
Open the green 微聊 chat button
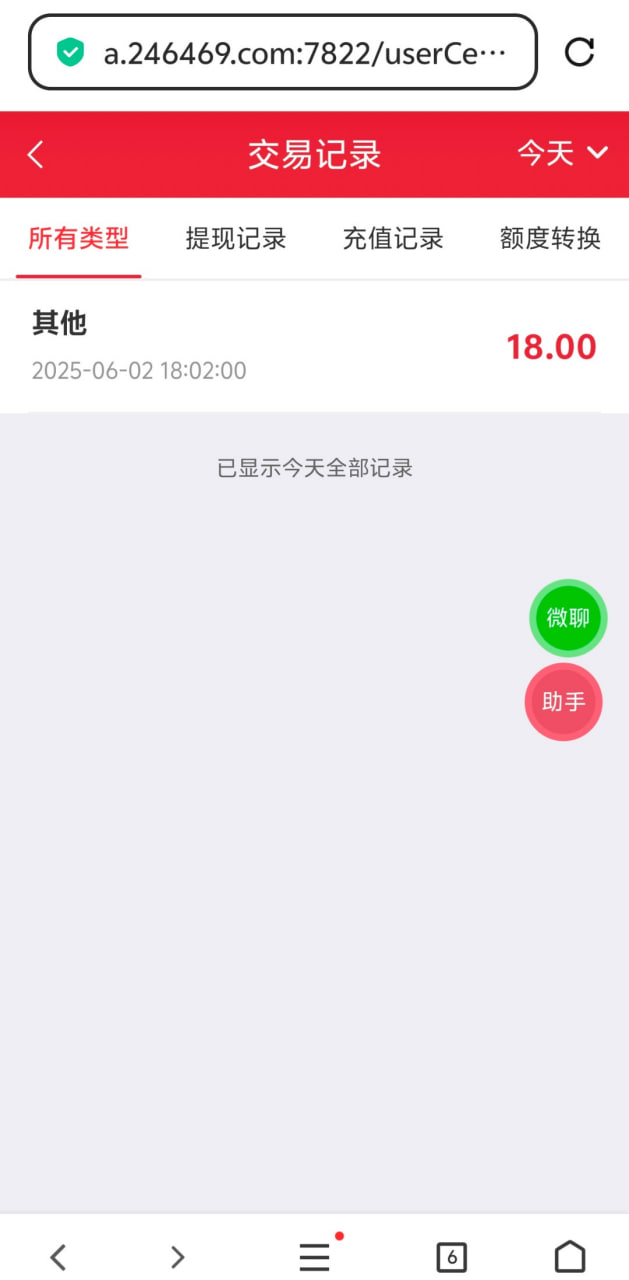[x=568, y=618]
